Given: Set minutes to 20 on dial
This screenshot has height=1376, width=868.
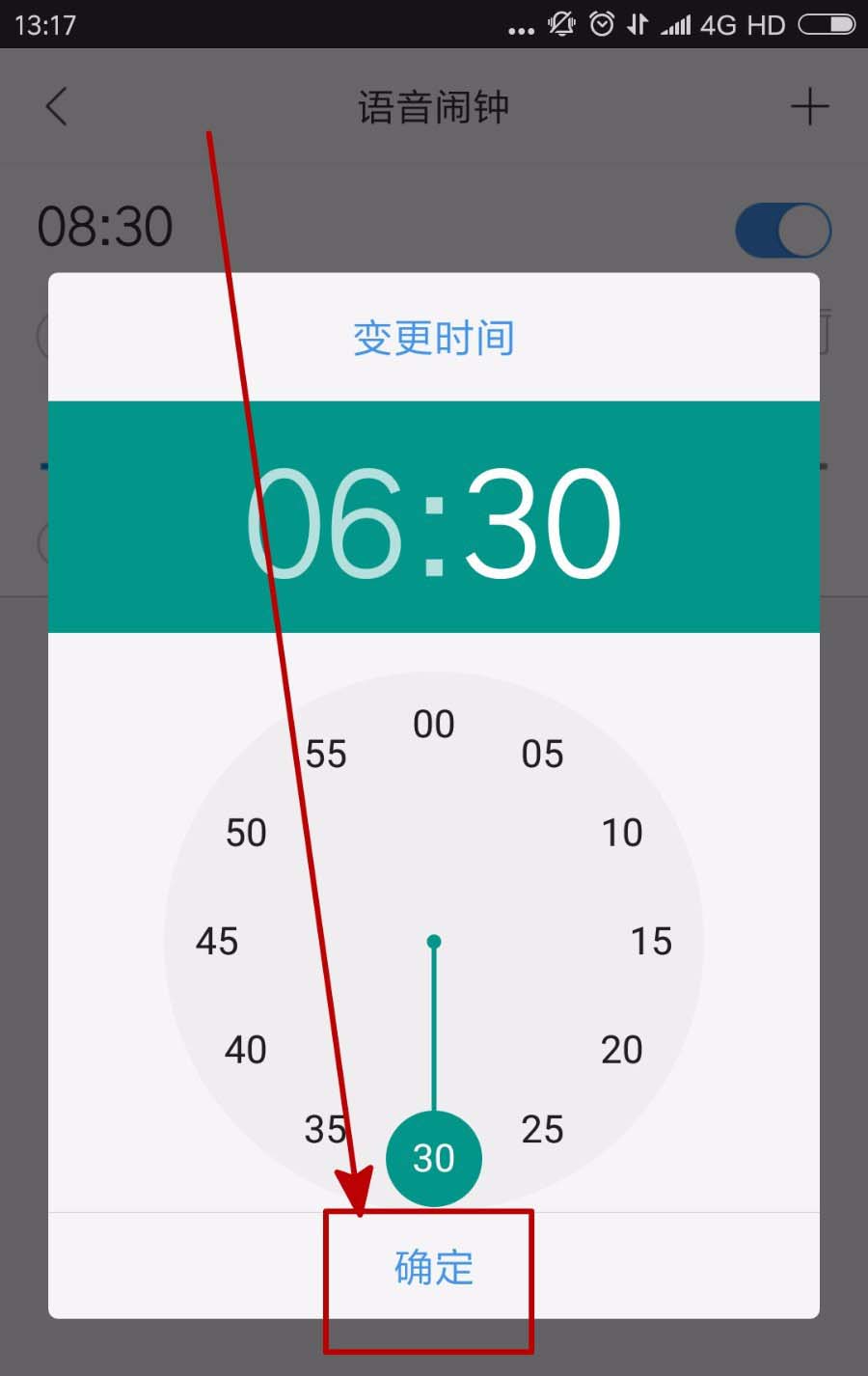Looking at the screenshot, I should 621,1049.
